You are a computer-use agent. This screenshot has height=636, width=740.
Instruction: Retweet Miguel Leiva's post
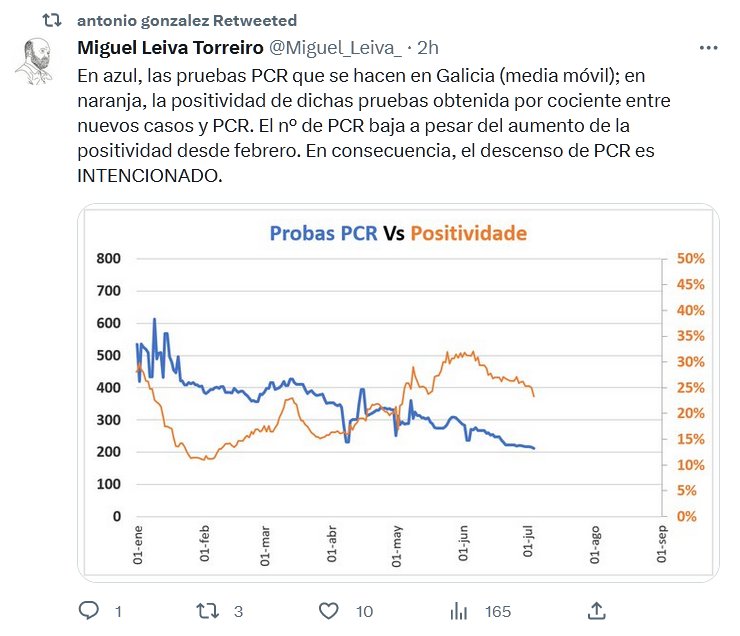point(207,611)
